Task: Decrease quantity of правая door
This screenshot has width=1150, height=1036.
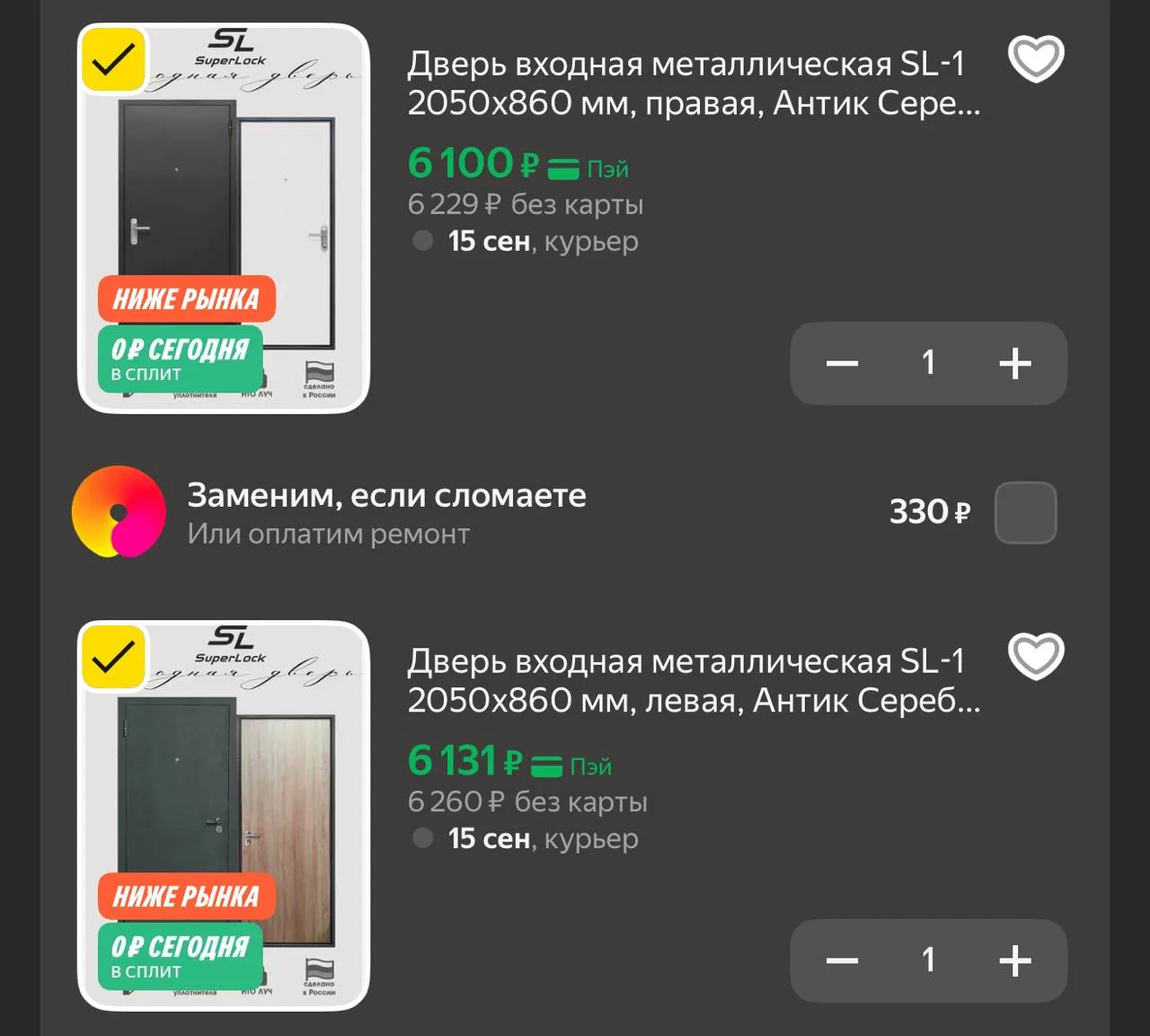Action: click(x=842, y=363)
